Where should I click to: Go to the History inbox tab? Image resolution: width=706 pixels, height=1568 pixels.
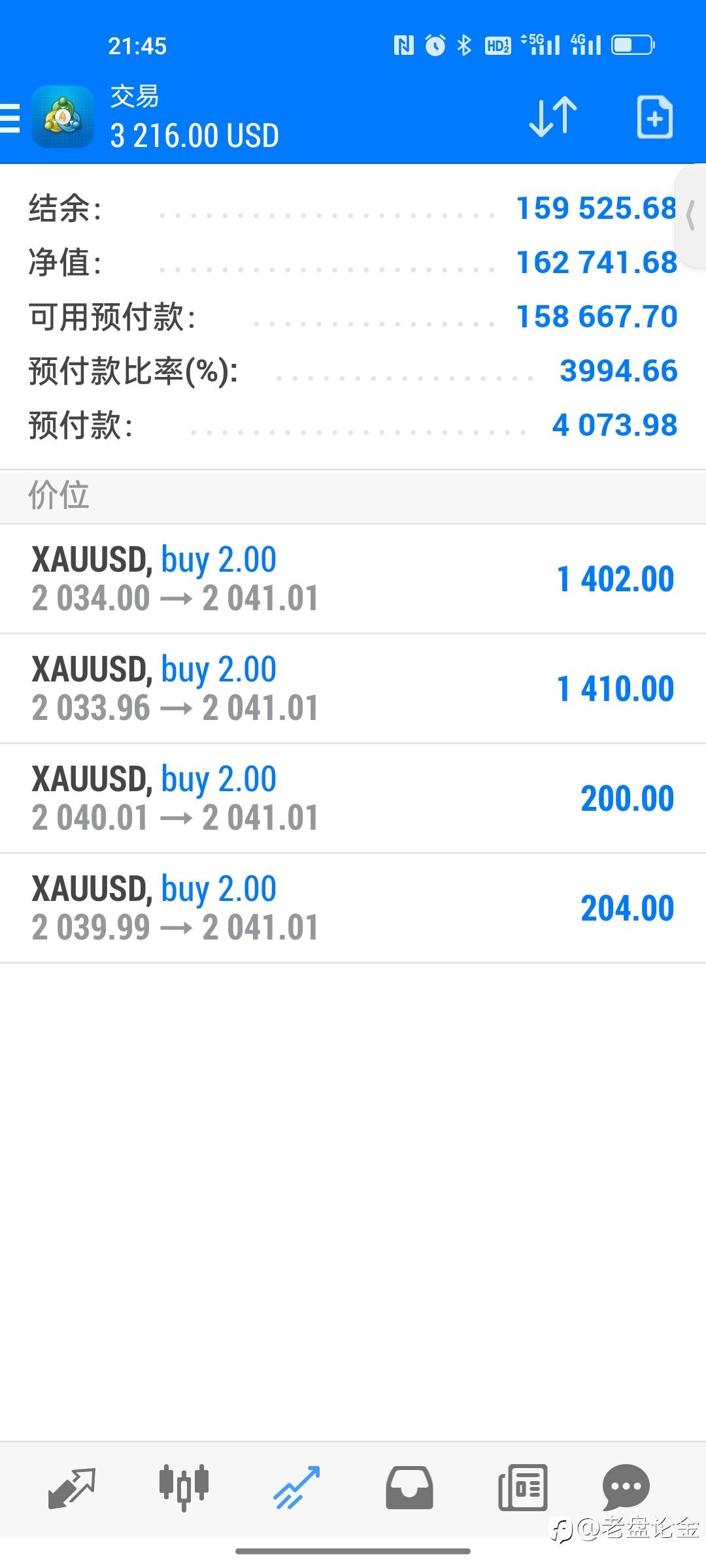(x=409, y=1488)
